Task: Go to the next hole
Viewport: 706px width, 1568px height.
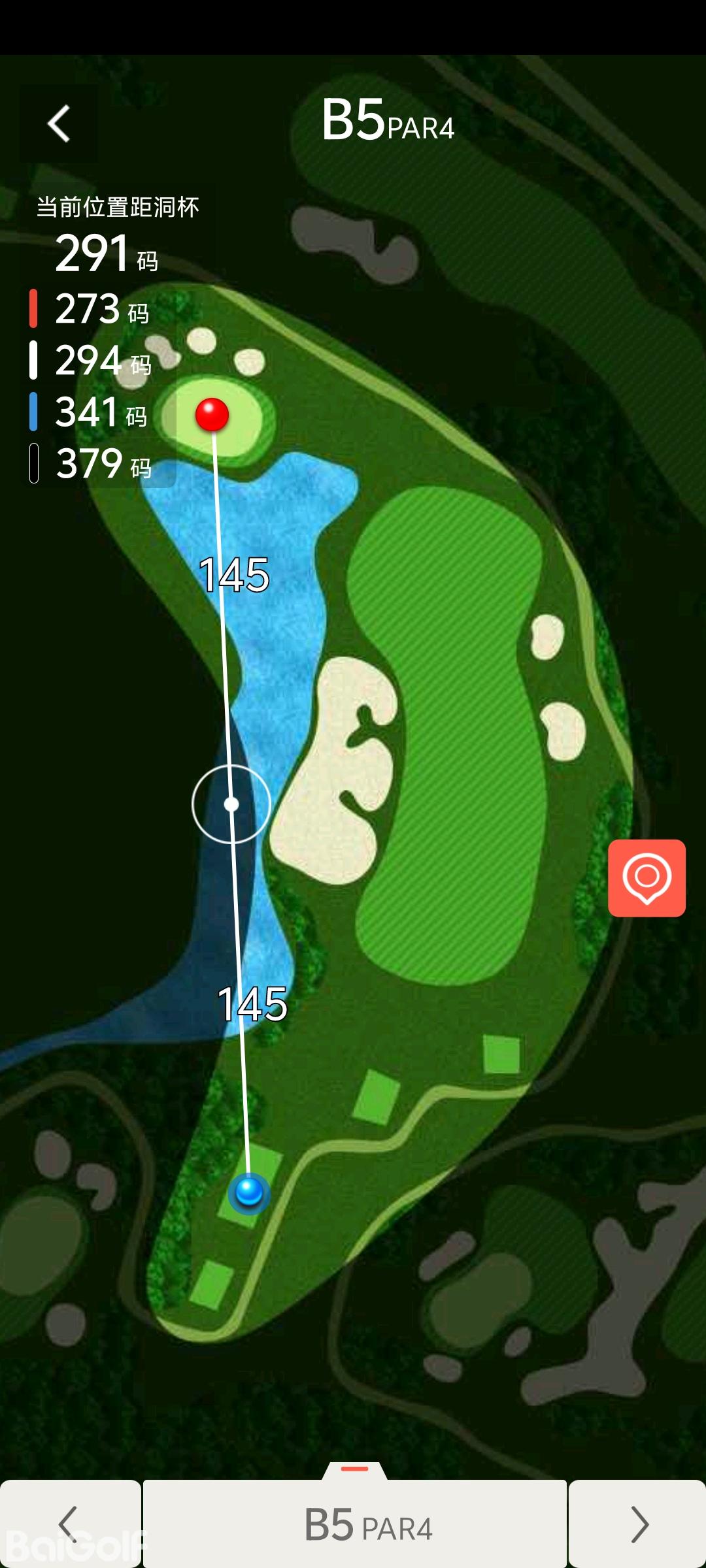Action: tap(638, 1524)
